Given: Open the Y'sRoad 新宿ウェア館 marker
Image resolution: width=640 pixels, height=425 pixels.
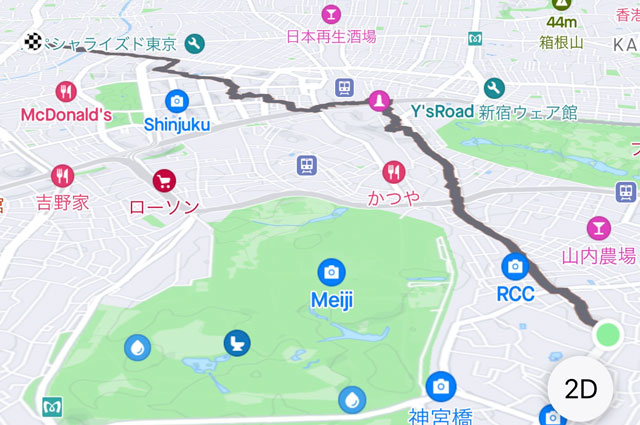Looking at the screenshot, I should point(494,89).
